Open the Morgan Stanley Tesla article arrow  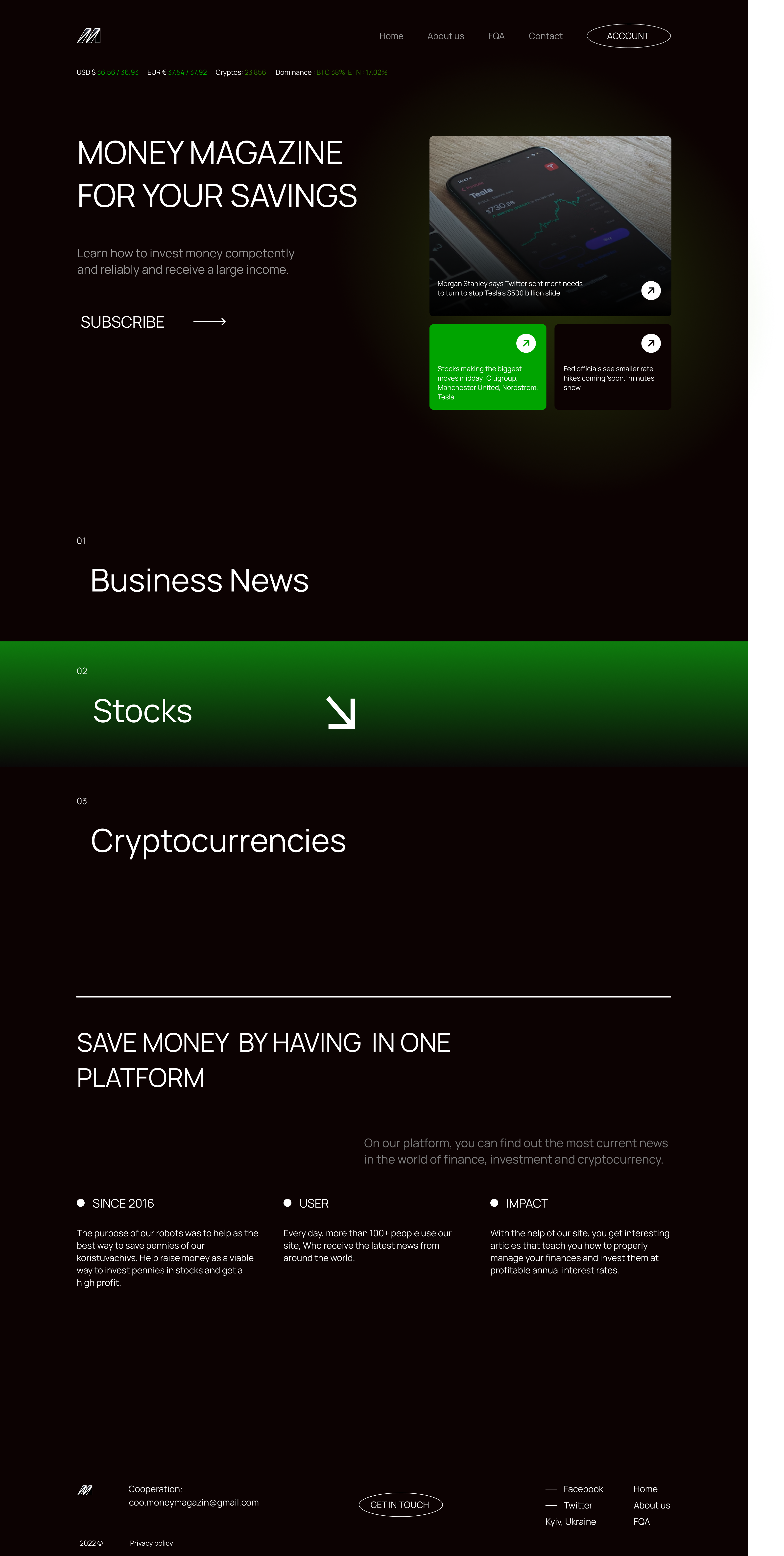(x=650, y=291)
